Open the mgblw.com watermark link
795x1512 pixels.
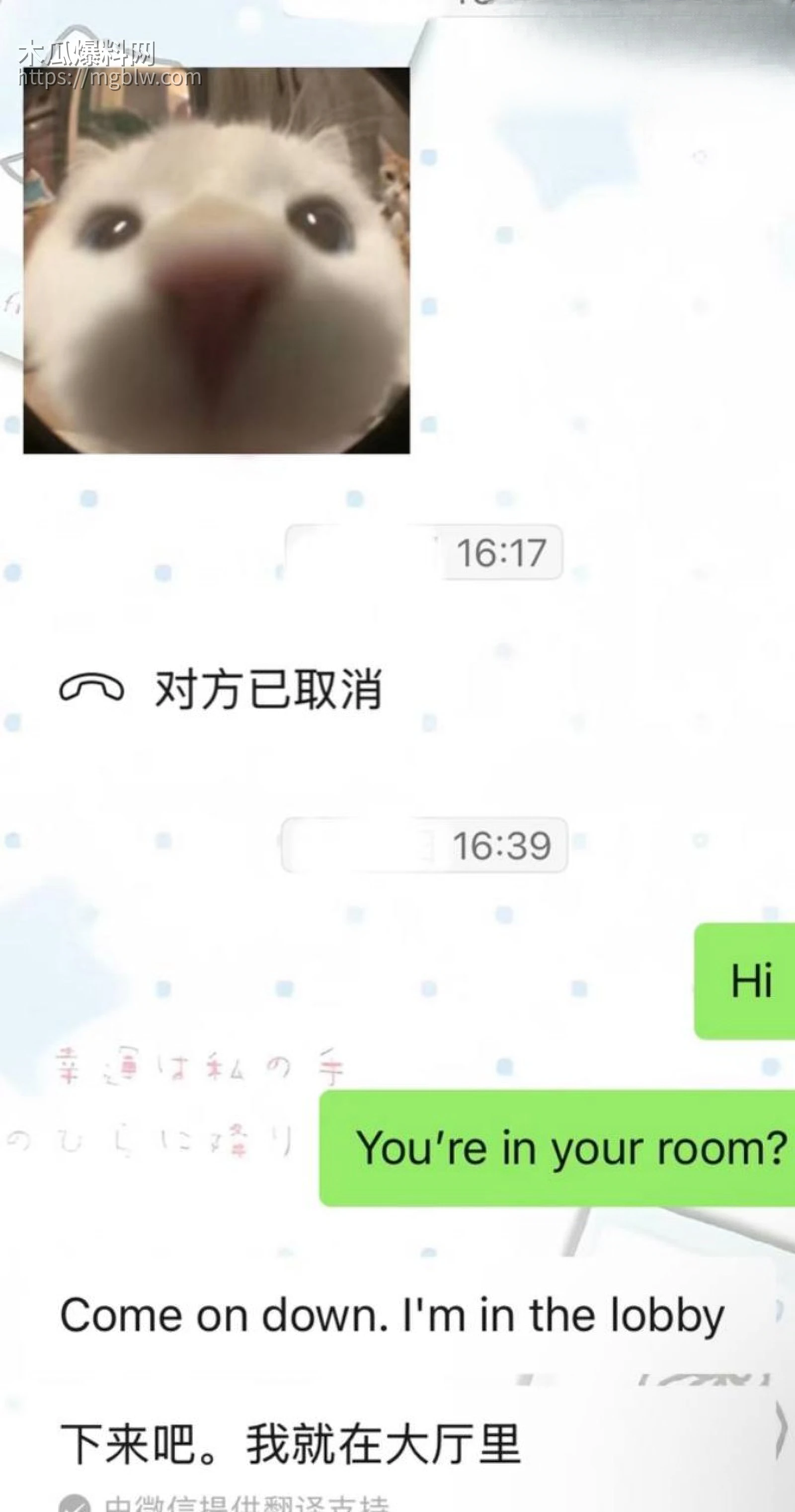pos(111,78)
